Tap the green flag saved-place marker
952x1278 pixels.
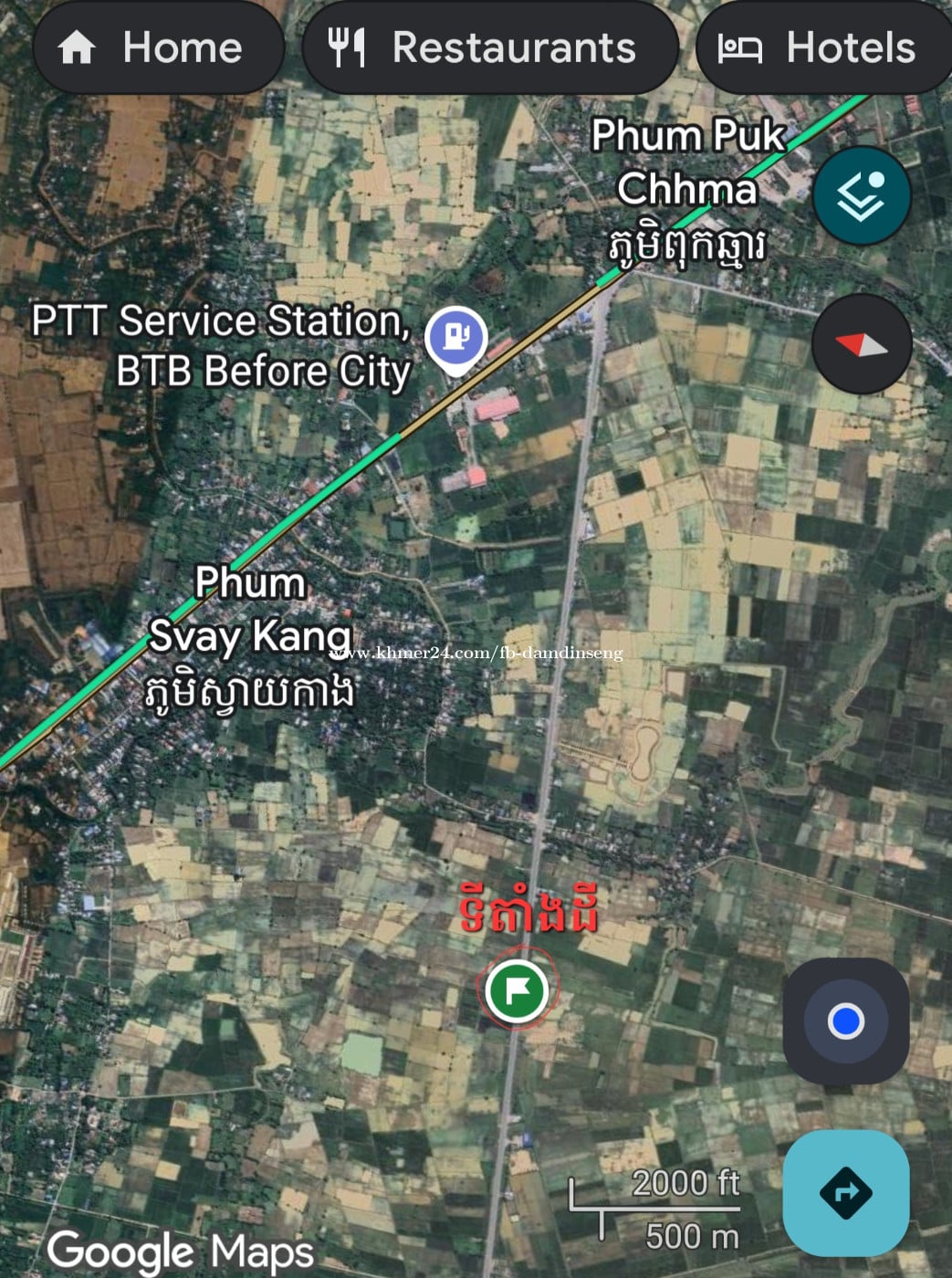(517, 990)
